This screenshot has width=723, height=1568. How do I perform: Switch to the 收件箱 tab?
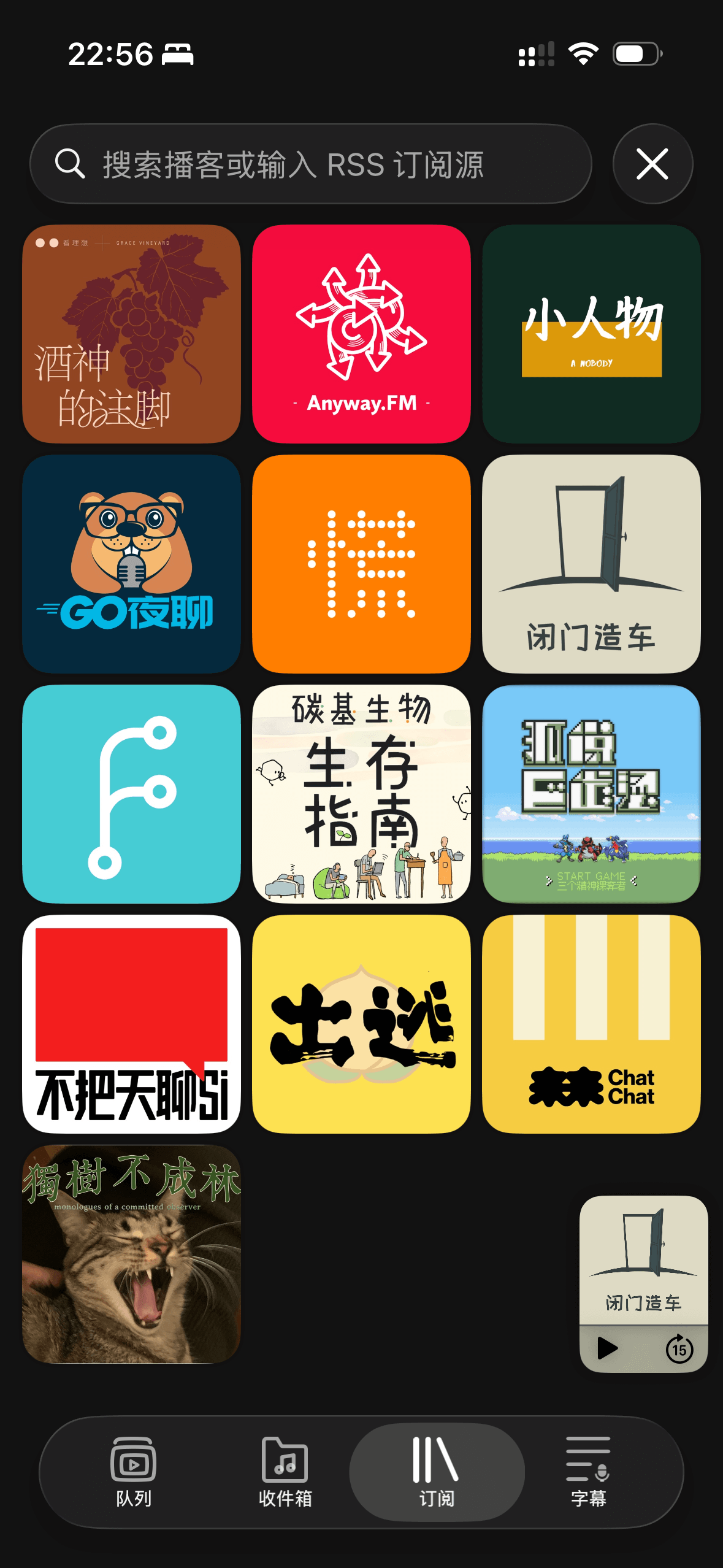point(285,1472)
